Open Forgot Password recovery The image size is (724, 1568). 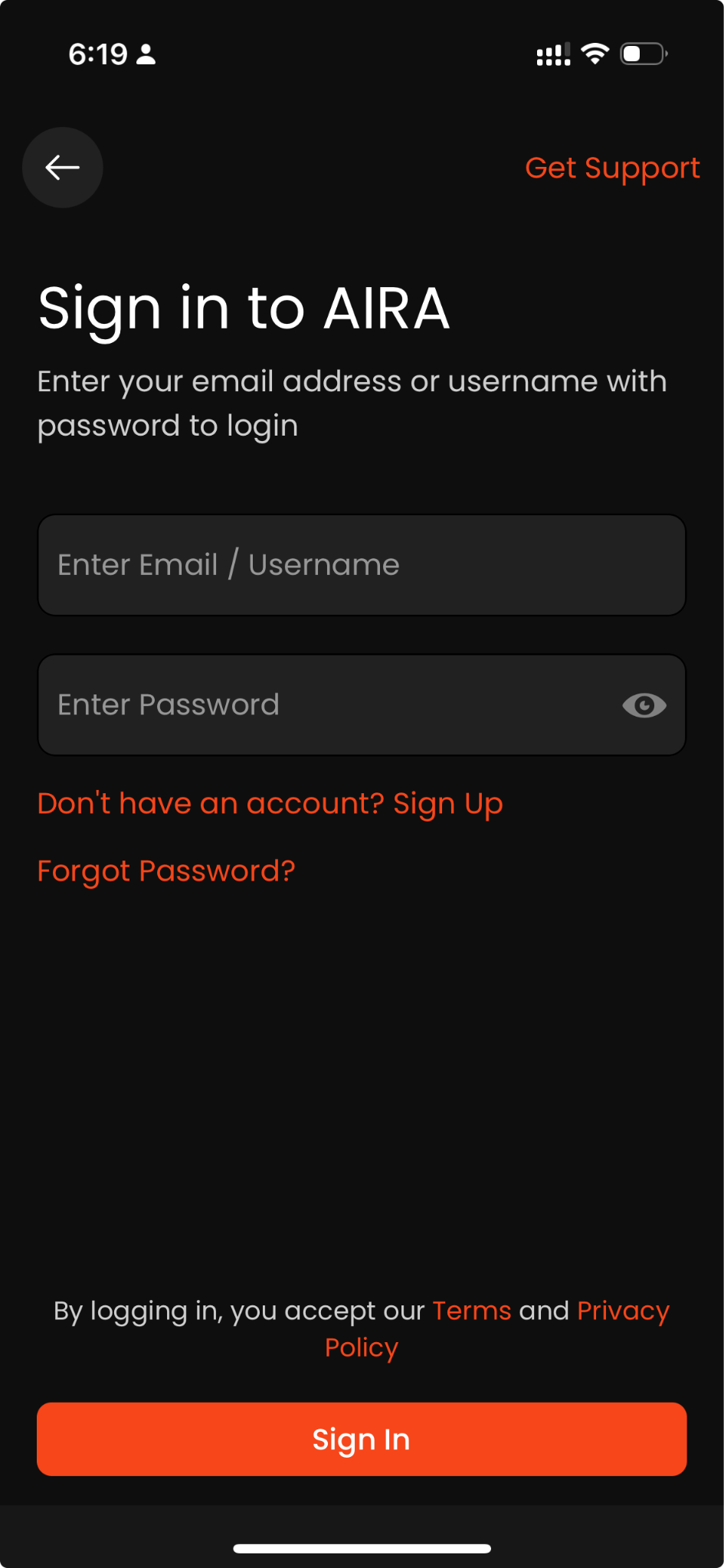coord(165,870)
